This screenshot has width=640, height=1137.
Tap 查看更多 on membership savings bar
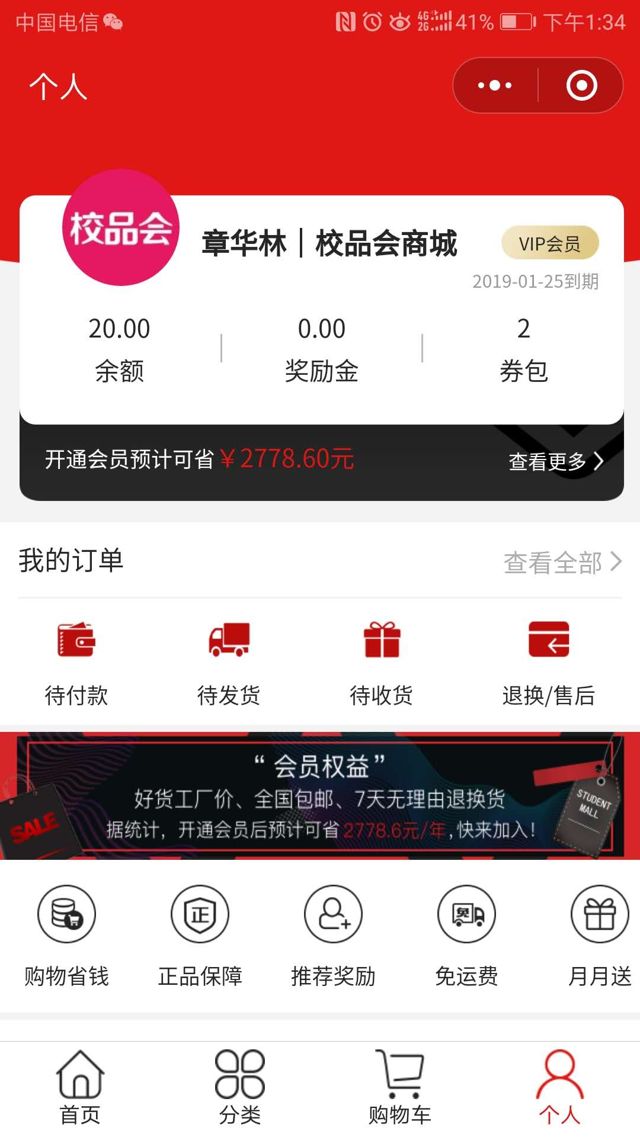556,461
